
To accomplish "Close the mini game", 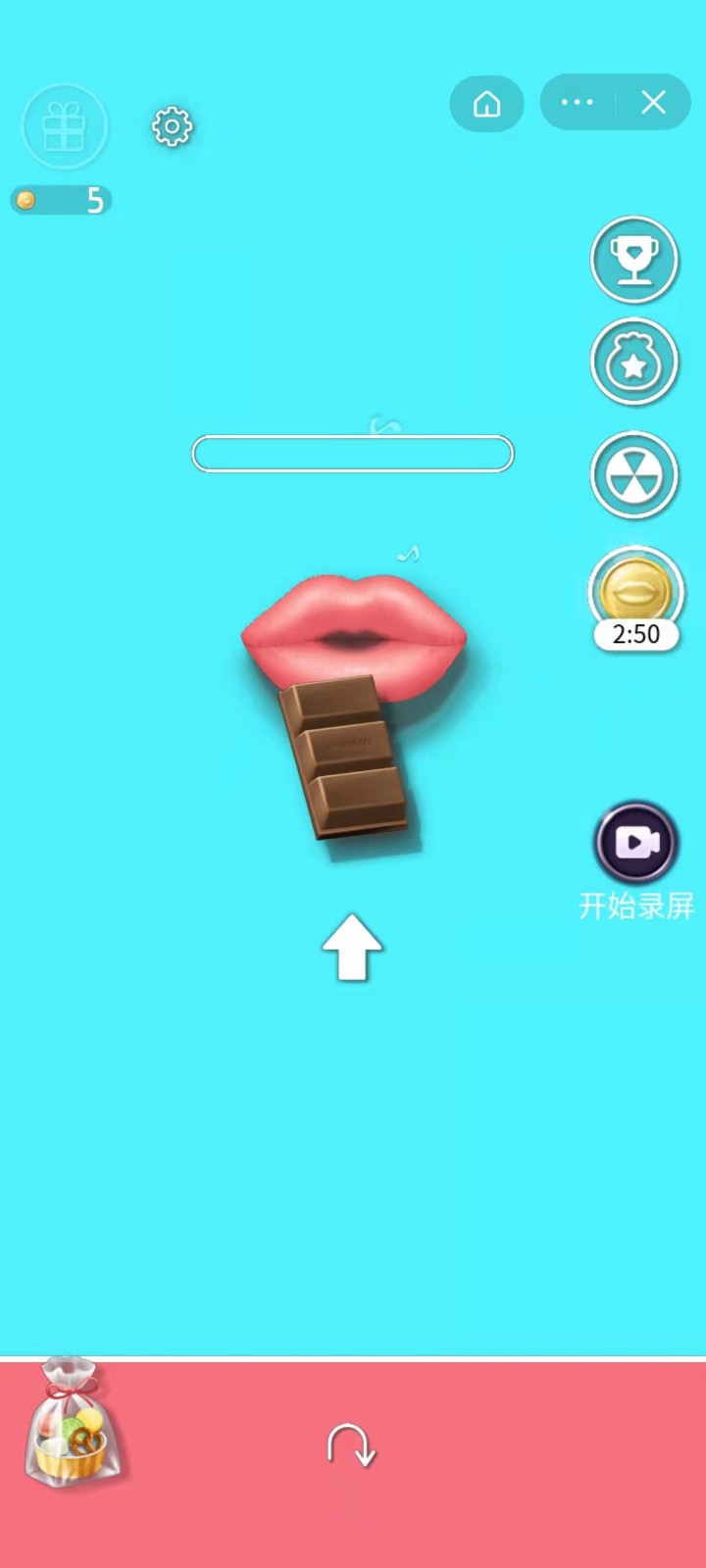I will [653, 102].
